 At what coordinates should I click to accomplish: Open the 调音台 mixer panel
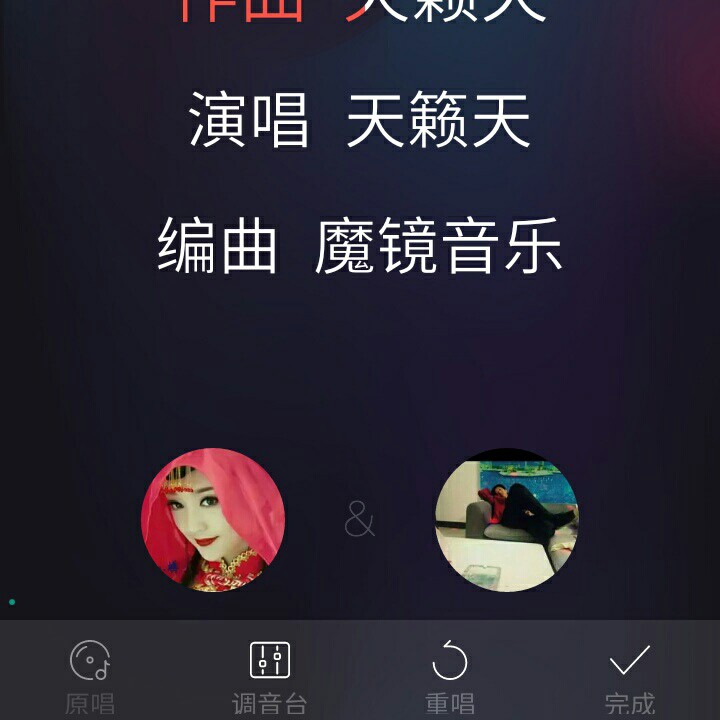click(270, 675)
